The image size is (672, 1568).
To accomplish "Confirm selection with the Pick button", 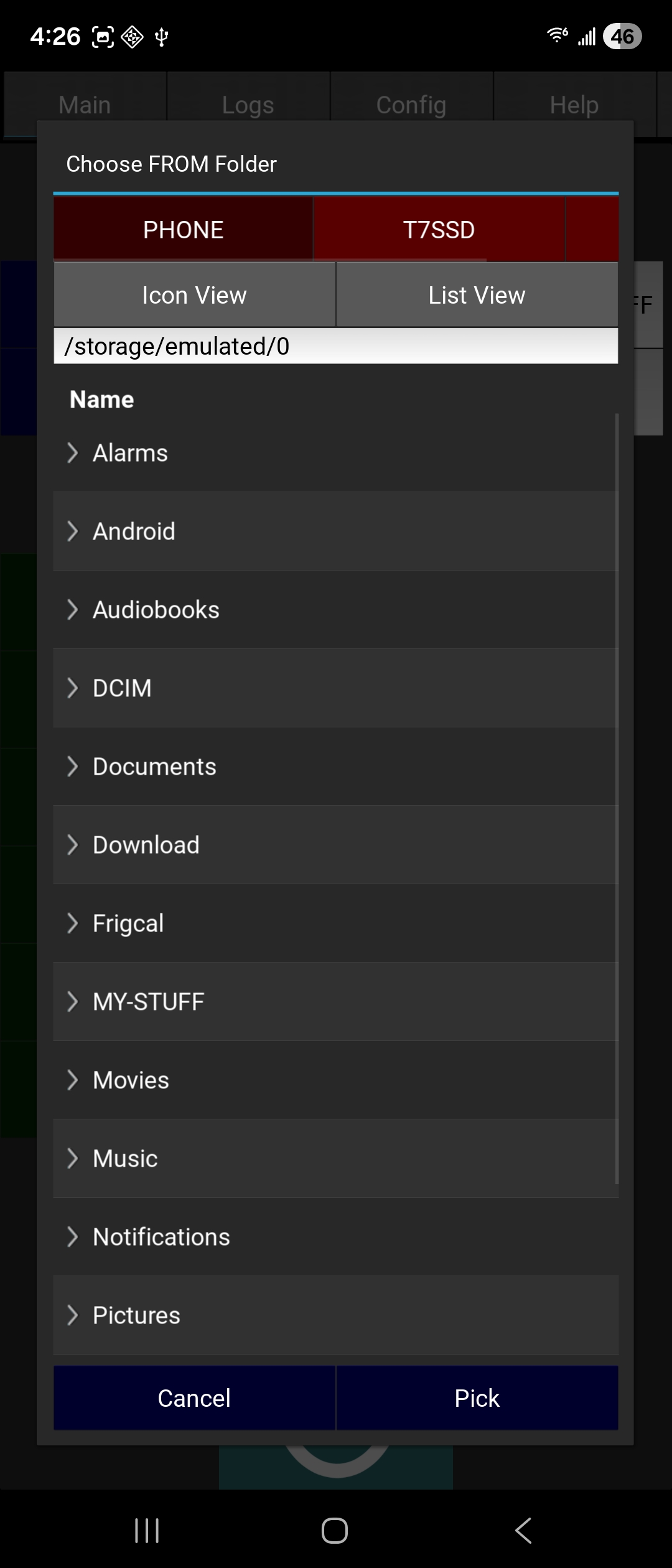I will (477, 1398).
